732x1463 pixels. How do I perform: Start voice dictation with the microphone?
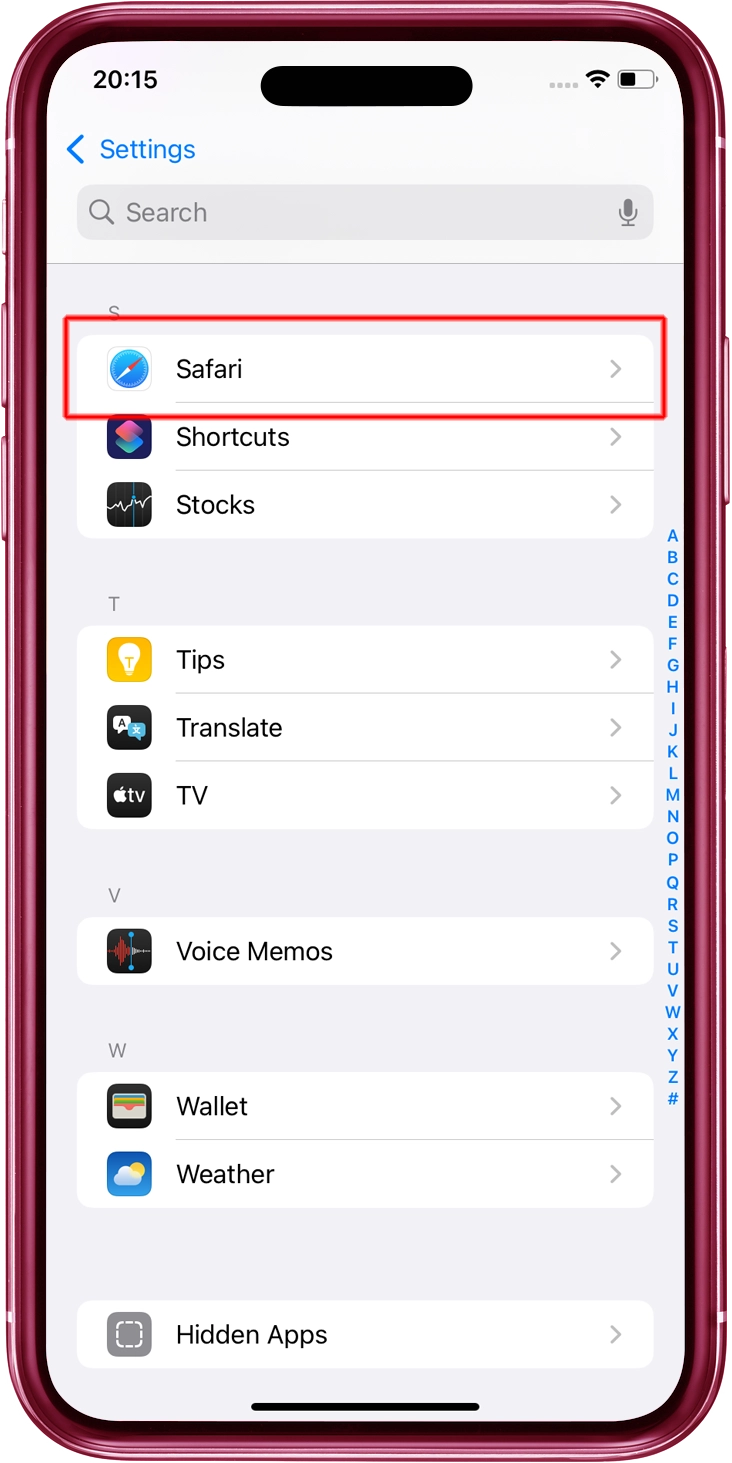click(628, 212)
